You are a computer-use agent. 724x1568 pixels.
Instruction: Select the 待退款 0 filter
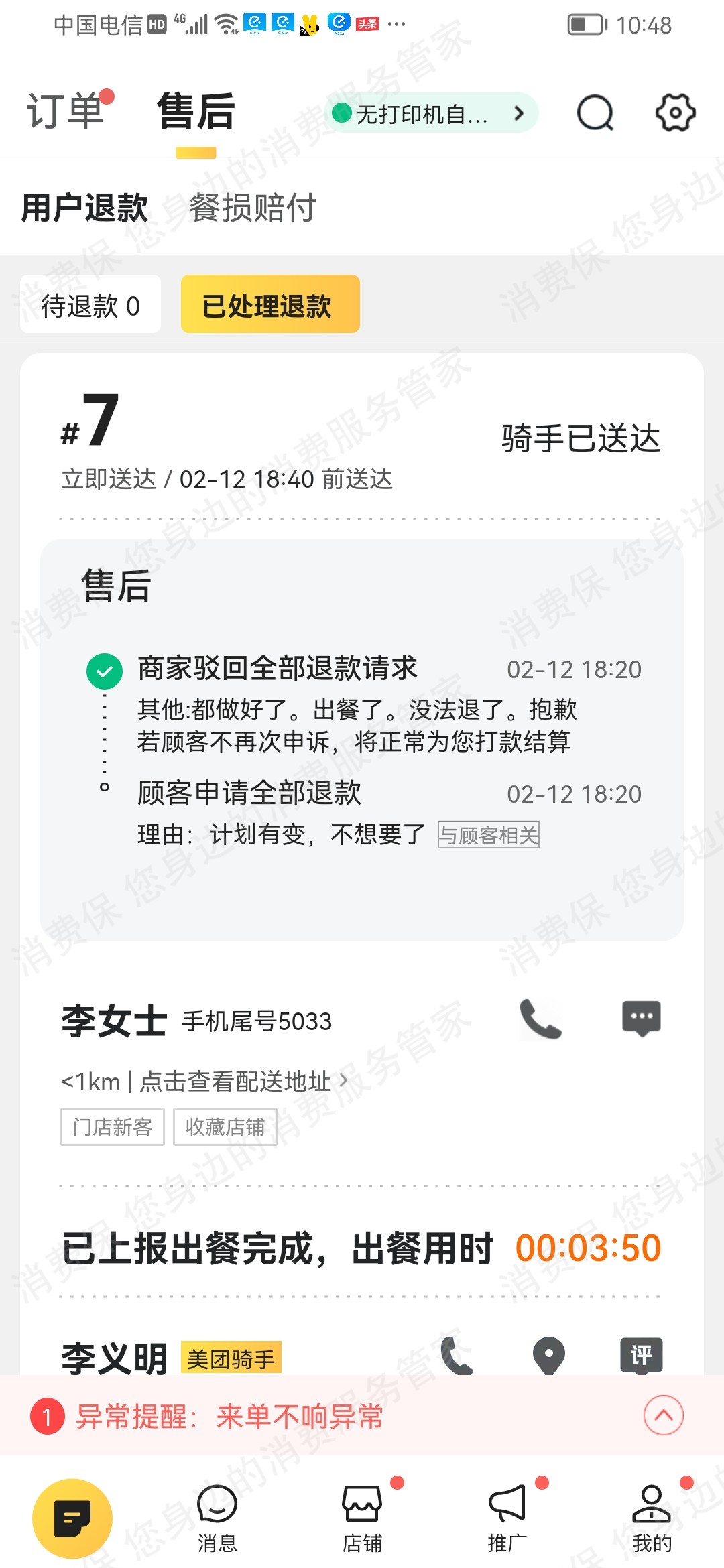click(90, 305)
